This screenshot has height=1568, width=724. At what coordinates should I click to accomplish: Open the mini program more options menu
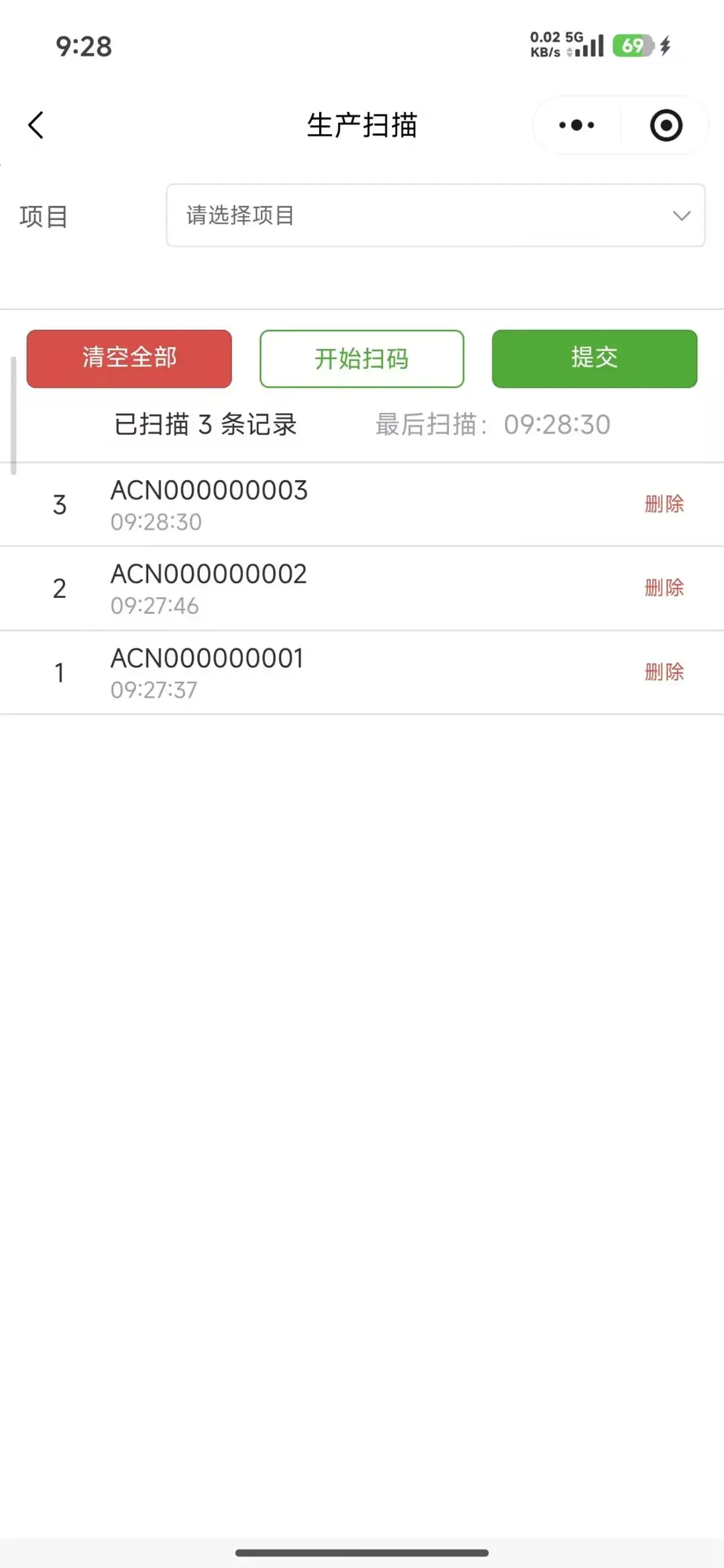coord(577,125)
